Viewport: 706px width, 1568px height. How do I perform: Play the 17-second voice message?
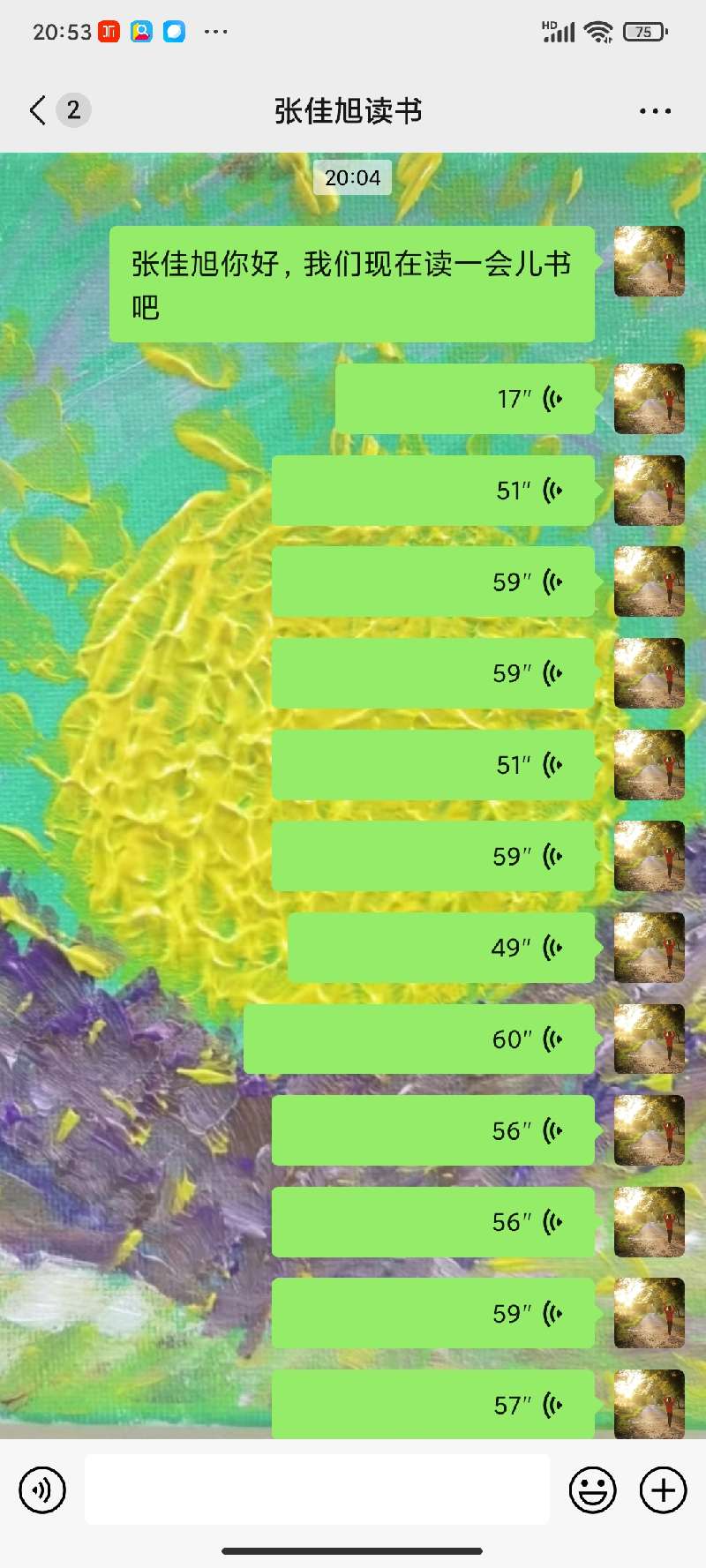465,399
